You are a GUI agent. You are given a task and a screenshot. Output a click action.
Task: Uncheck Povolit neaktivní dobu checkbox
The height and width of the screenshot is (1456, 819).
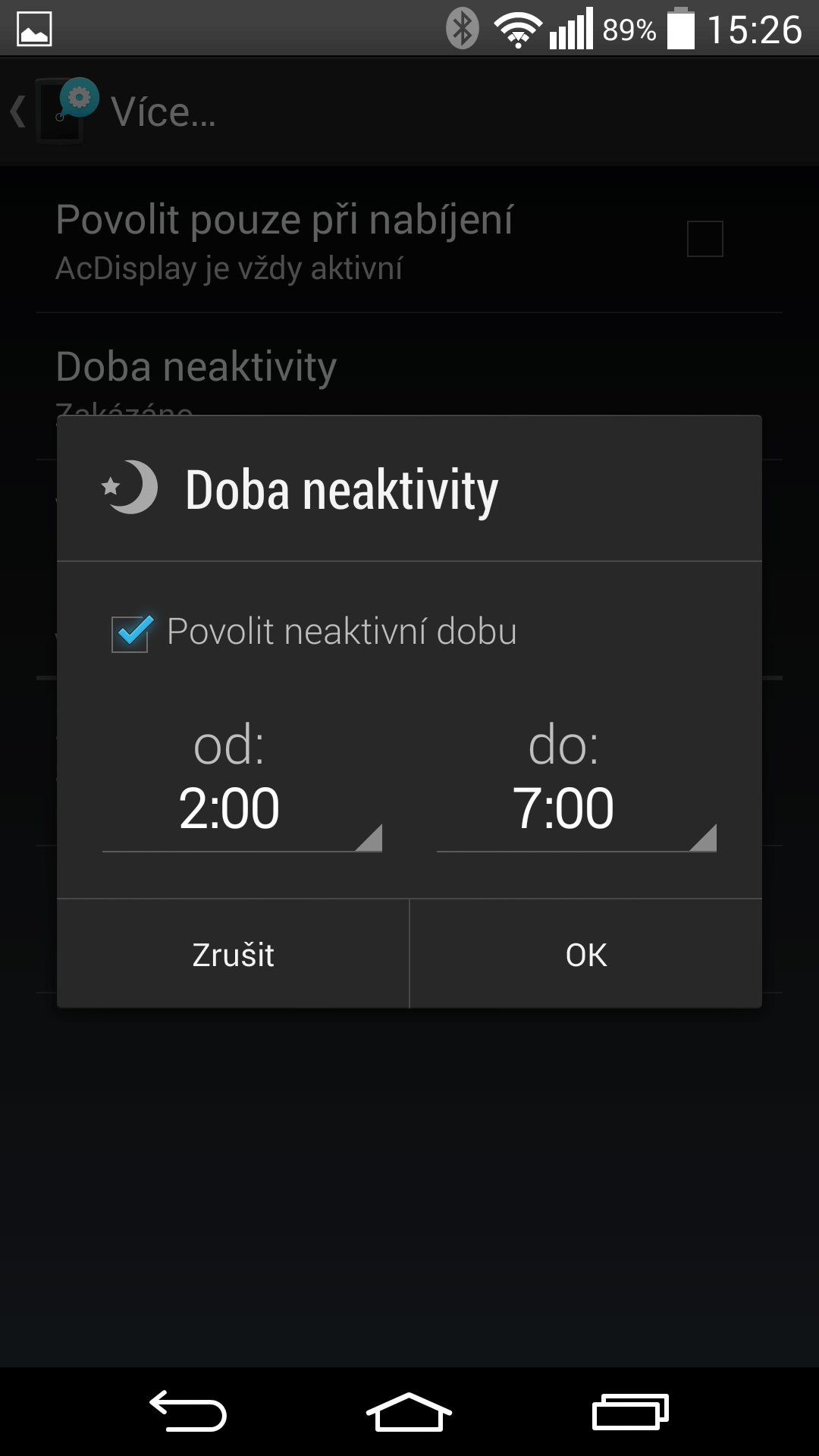coord(130,633)
